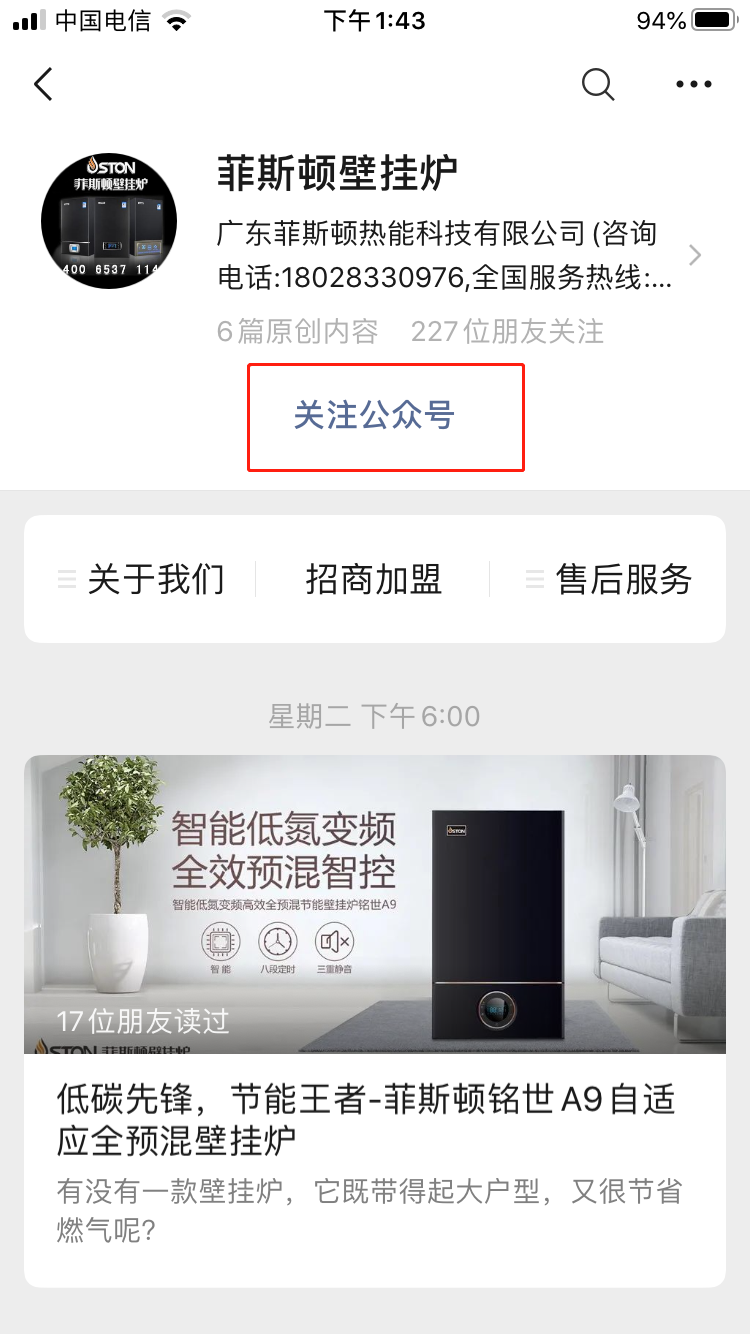Open the 关于我们 menu
Viewport: 750px width, 1334px height.
point(142,579)
